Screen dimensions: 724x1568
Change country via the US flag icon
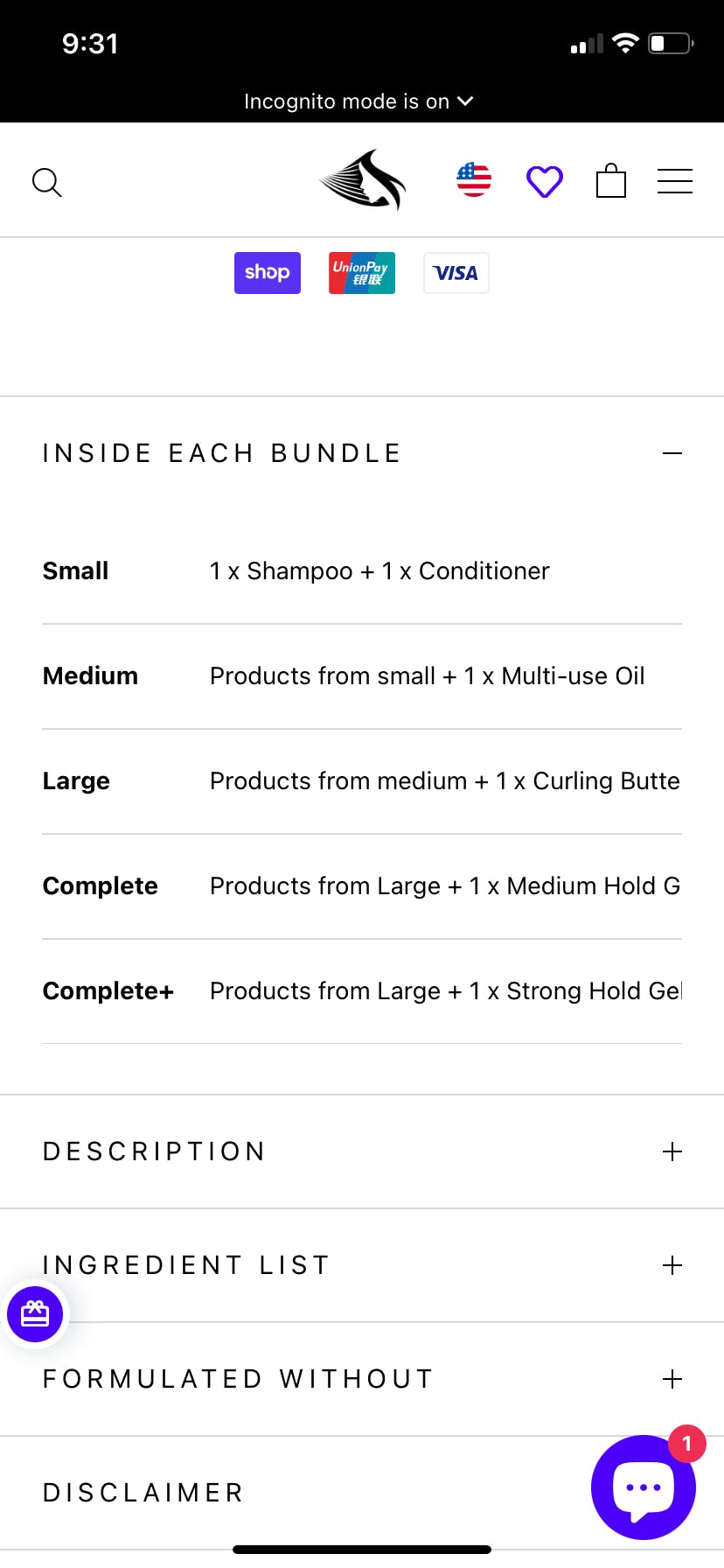tap(474, 180)
